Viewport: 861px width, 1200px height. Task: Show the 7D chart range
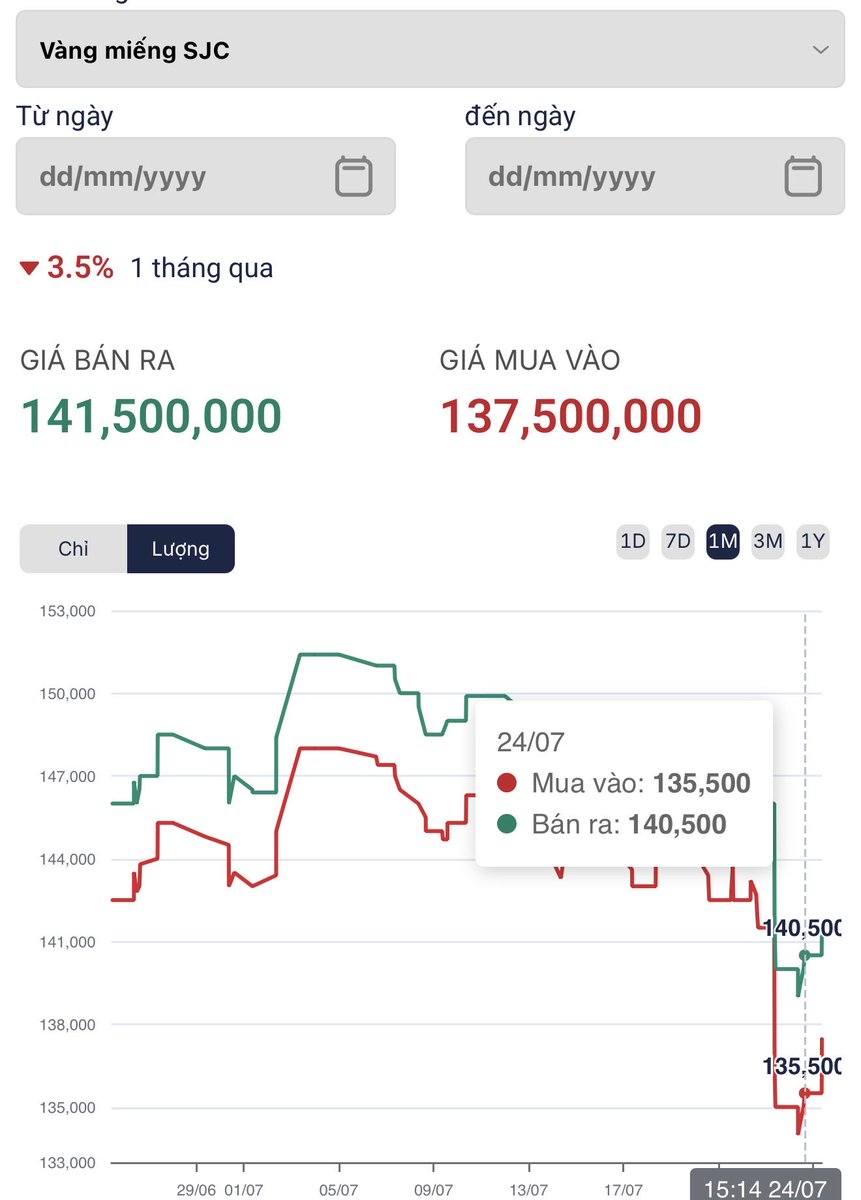tap(678, 542)
